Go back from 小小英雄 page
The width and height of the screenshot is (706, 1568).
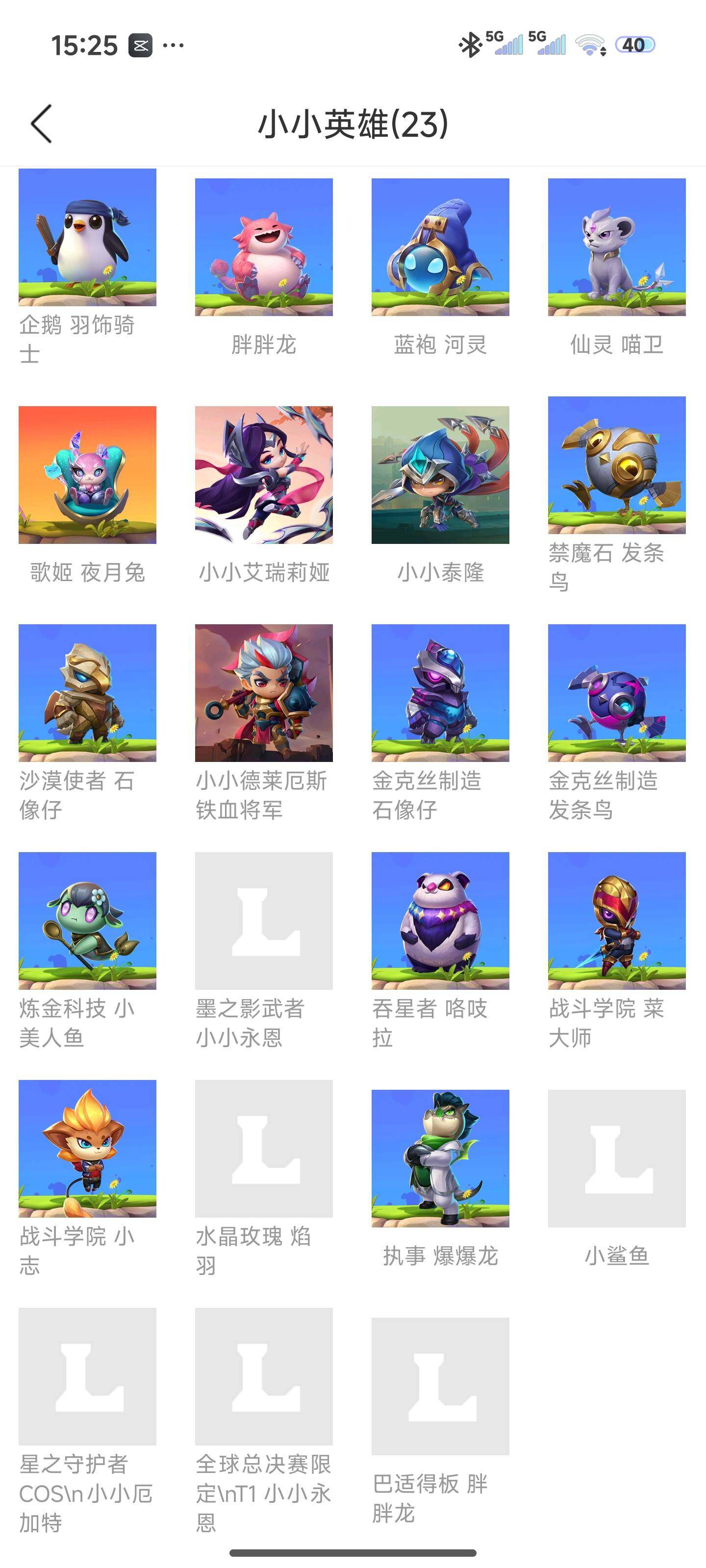[x=41, y=123]
